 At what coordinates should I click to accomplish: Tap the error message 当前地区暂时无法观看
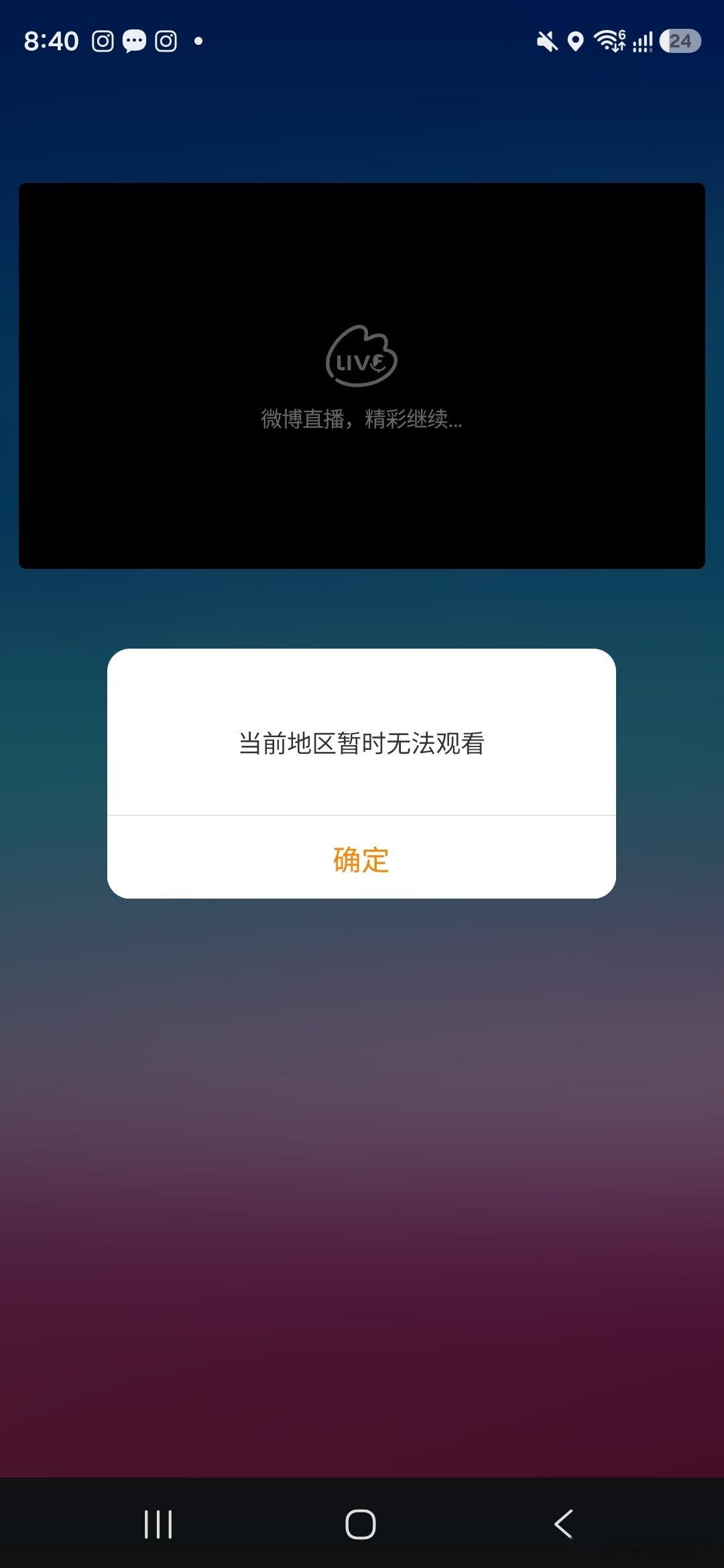363,742
